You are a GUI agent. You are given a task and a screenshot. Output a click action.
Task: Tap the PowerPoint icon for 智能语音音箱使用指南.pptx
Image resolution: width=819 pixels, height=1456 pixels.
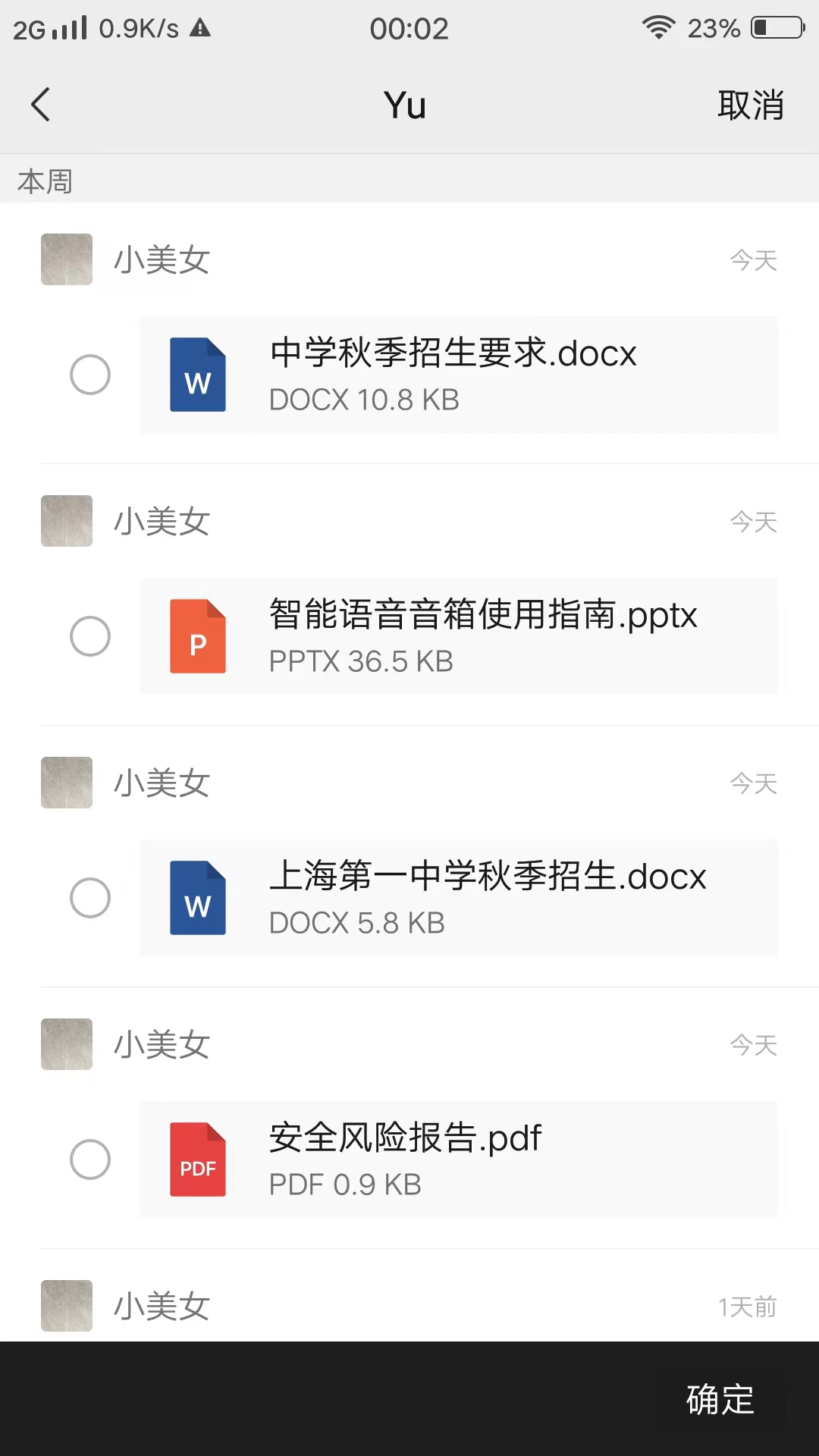(x=197, y=636)
